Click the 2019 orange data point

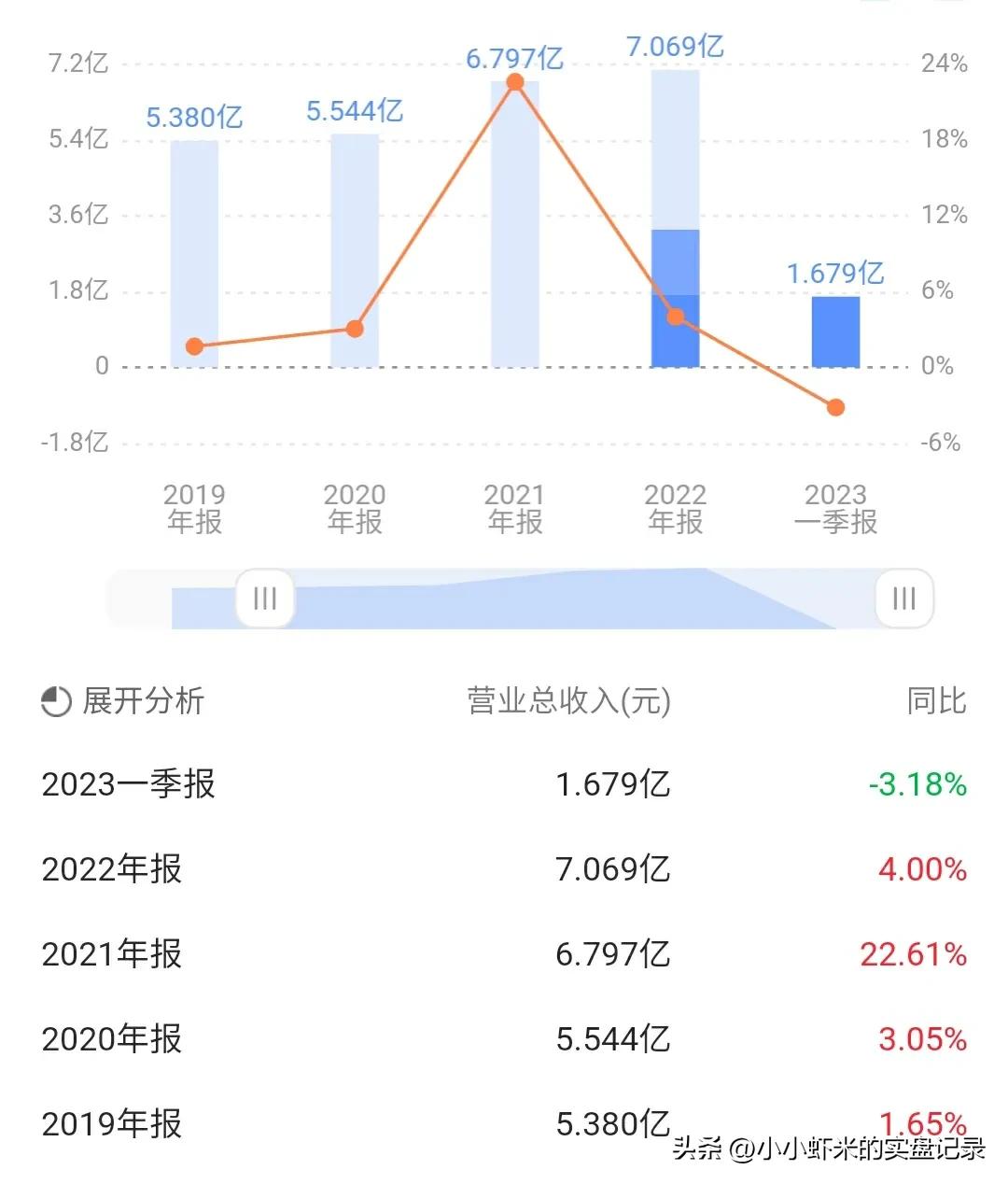pos(194,346)
